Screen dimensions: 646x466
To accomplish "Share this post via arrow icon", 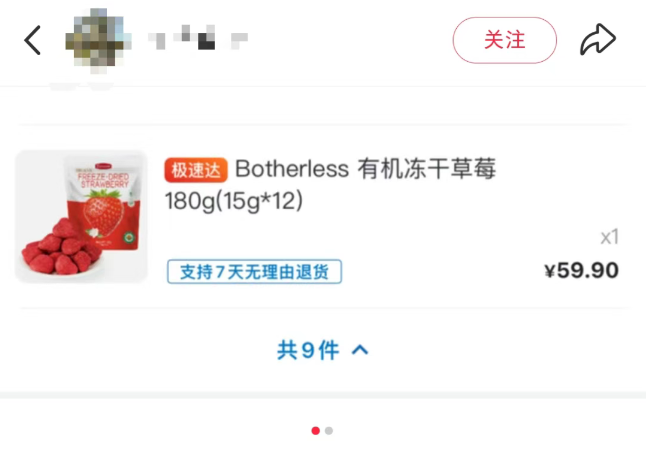I will pyautogui.click(x=597, y=40).
